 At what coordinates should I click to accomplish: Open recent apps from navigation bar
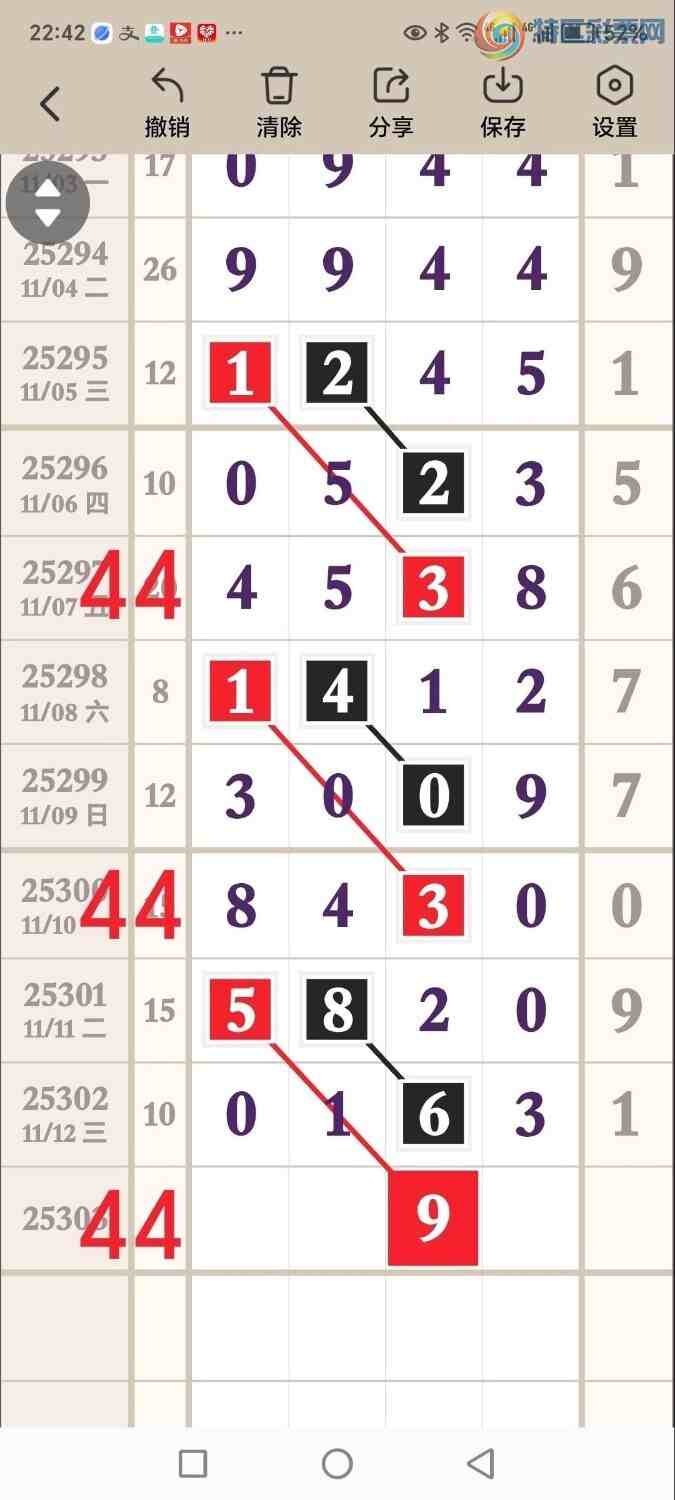point(193,1464)
